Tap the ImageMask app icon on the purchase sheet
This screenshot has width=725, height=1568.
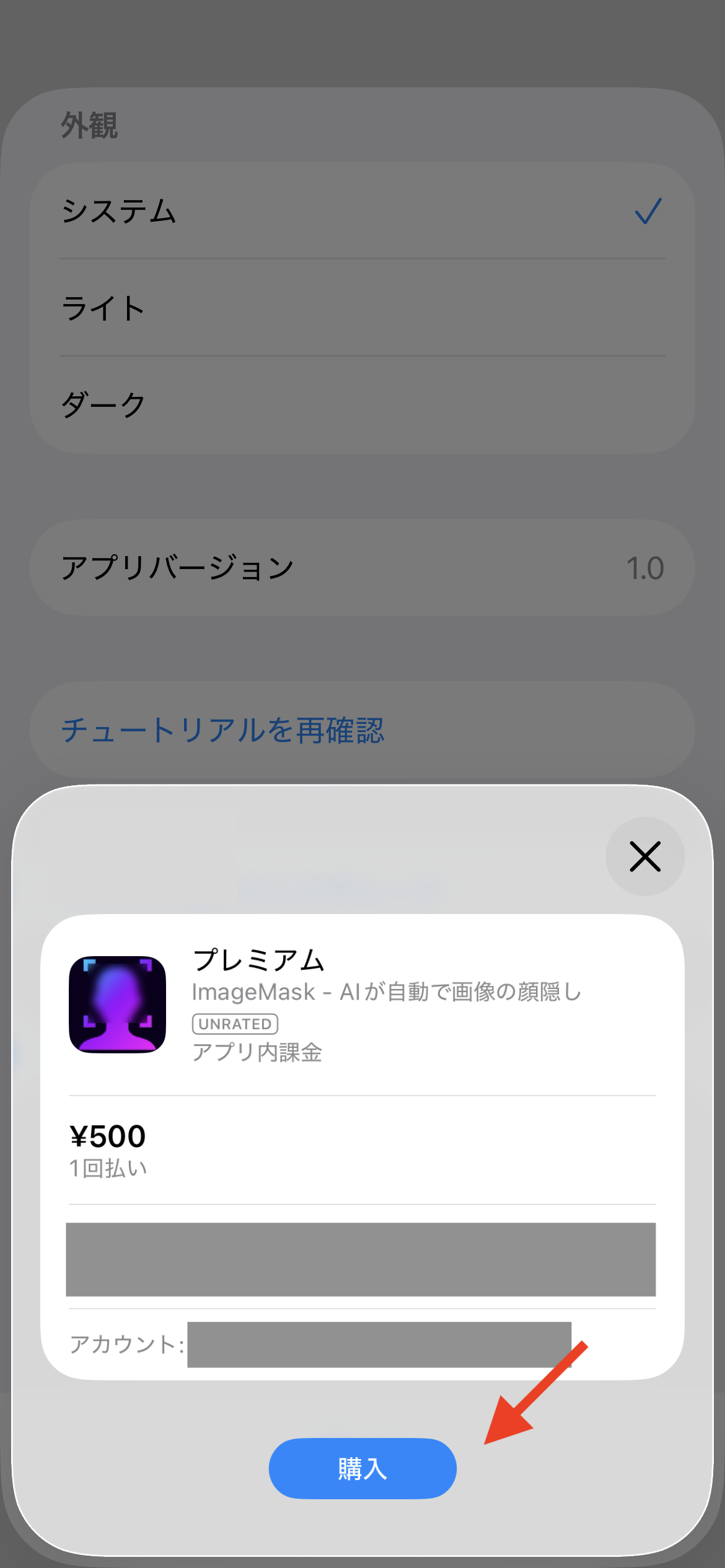116,1004
